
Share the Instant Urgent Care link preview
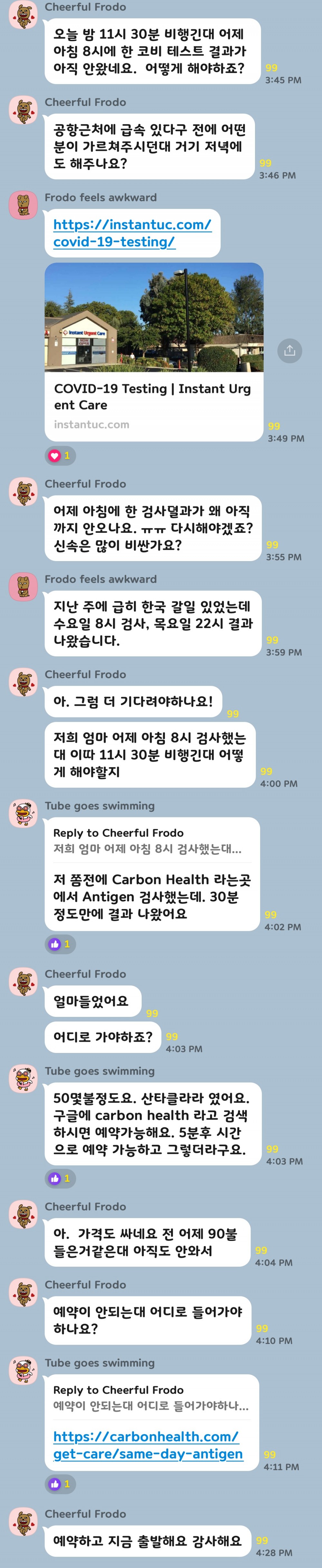tap(290, 350)
